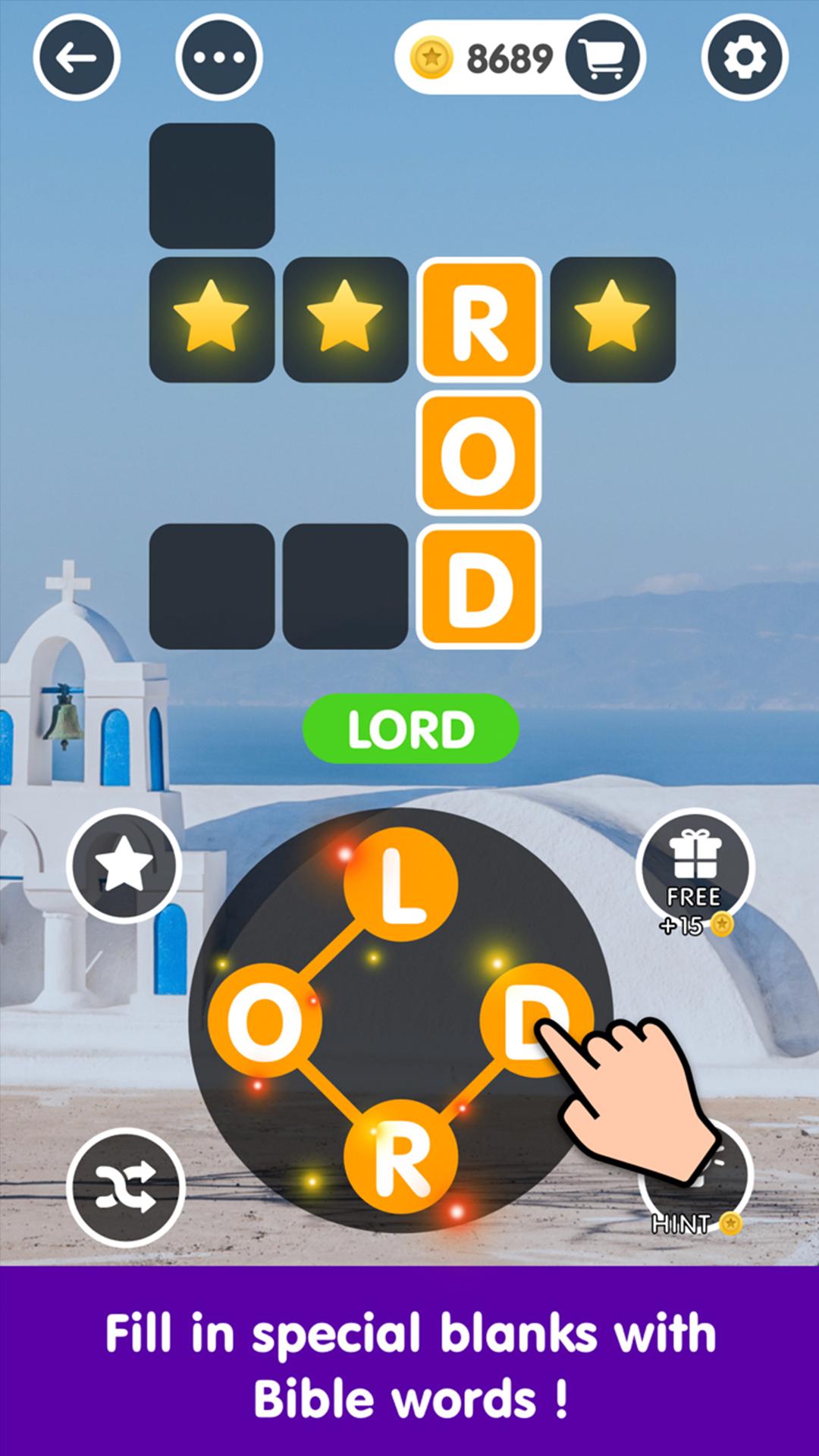Open the settings gear

tap(745, 58)
